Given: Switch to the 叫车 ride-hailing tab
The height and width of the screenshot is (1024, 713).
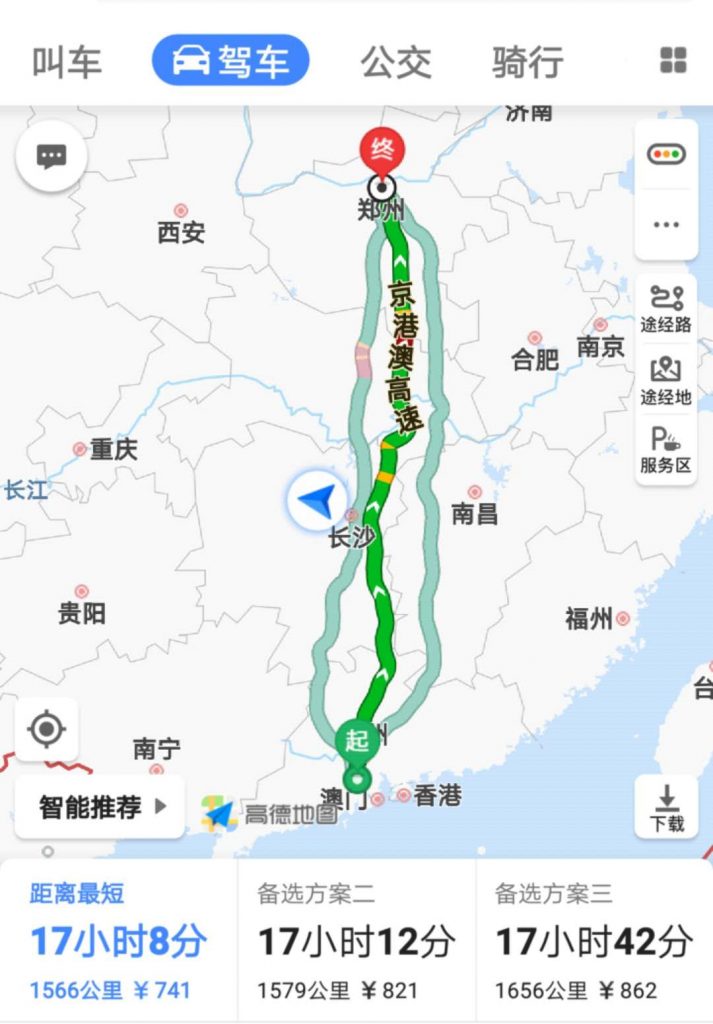Looking at the screenshot, I should (67, 62).
